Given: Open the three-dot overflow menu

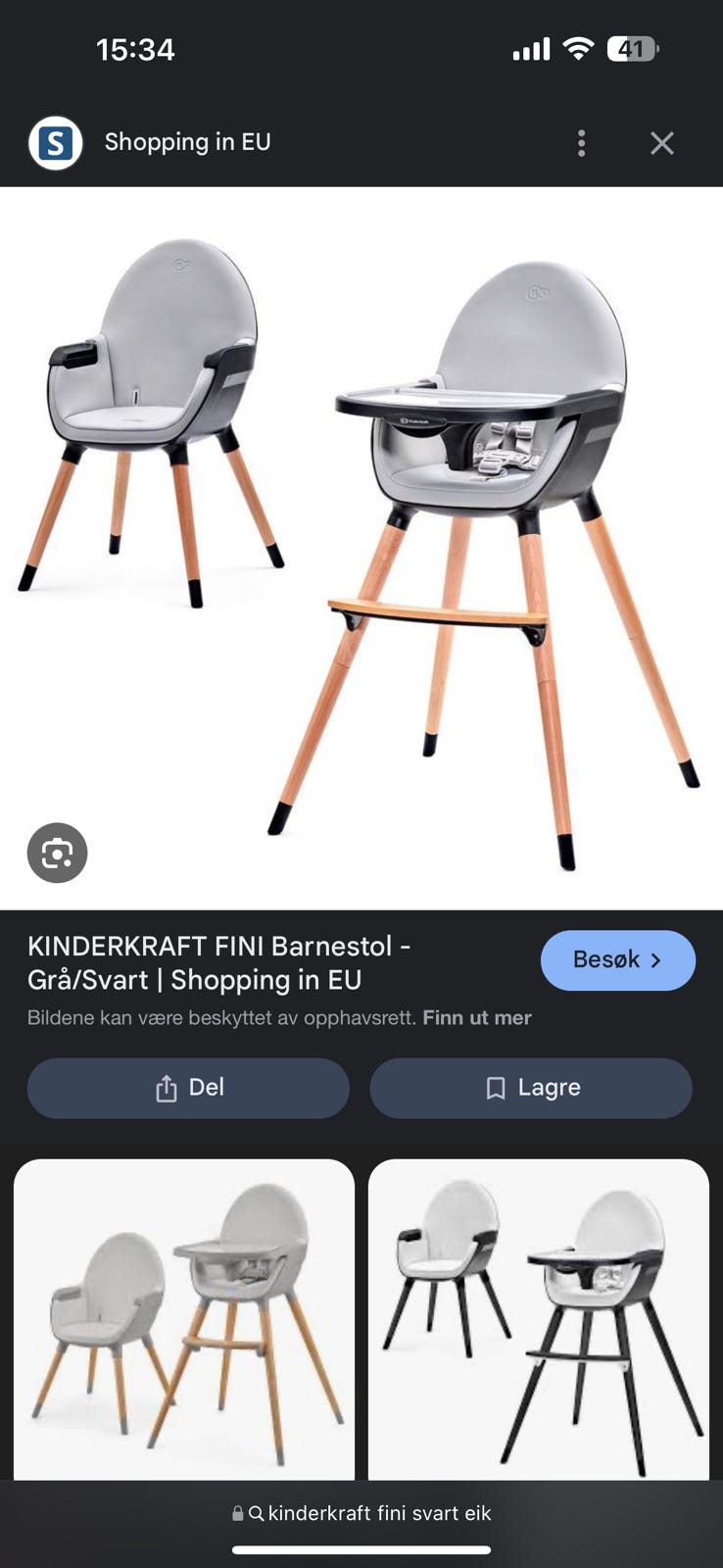Looking at the screenshot, I should (x=581, y=143).
